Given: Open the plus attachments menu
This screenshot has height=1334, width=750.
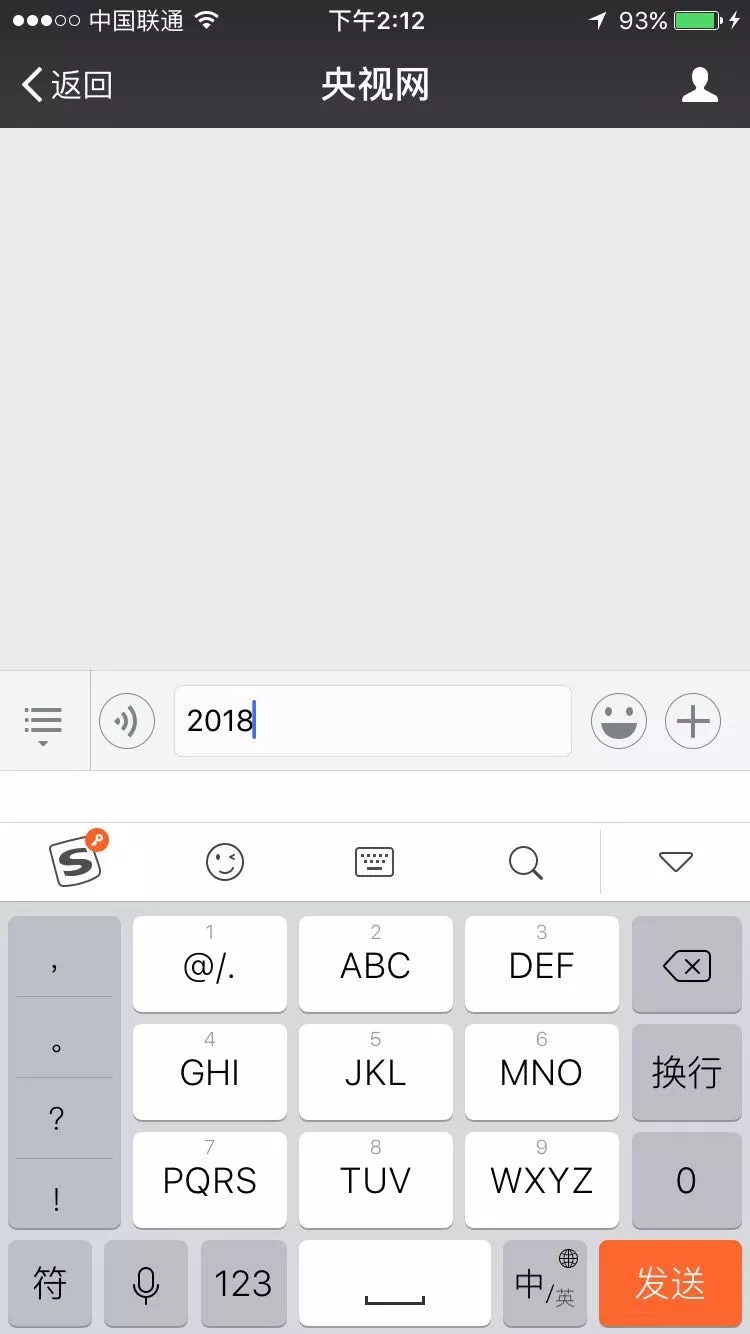Looking at the screenshot, I should tap(693, 721).
